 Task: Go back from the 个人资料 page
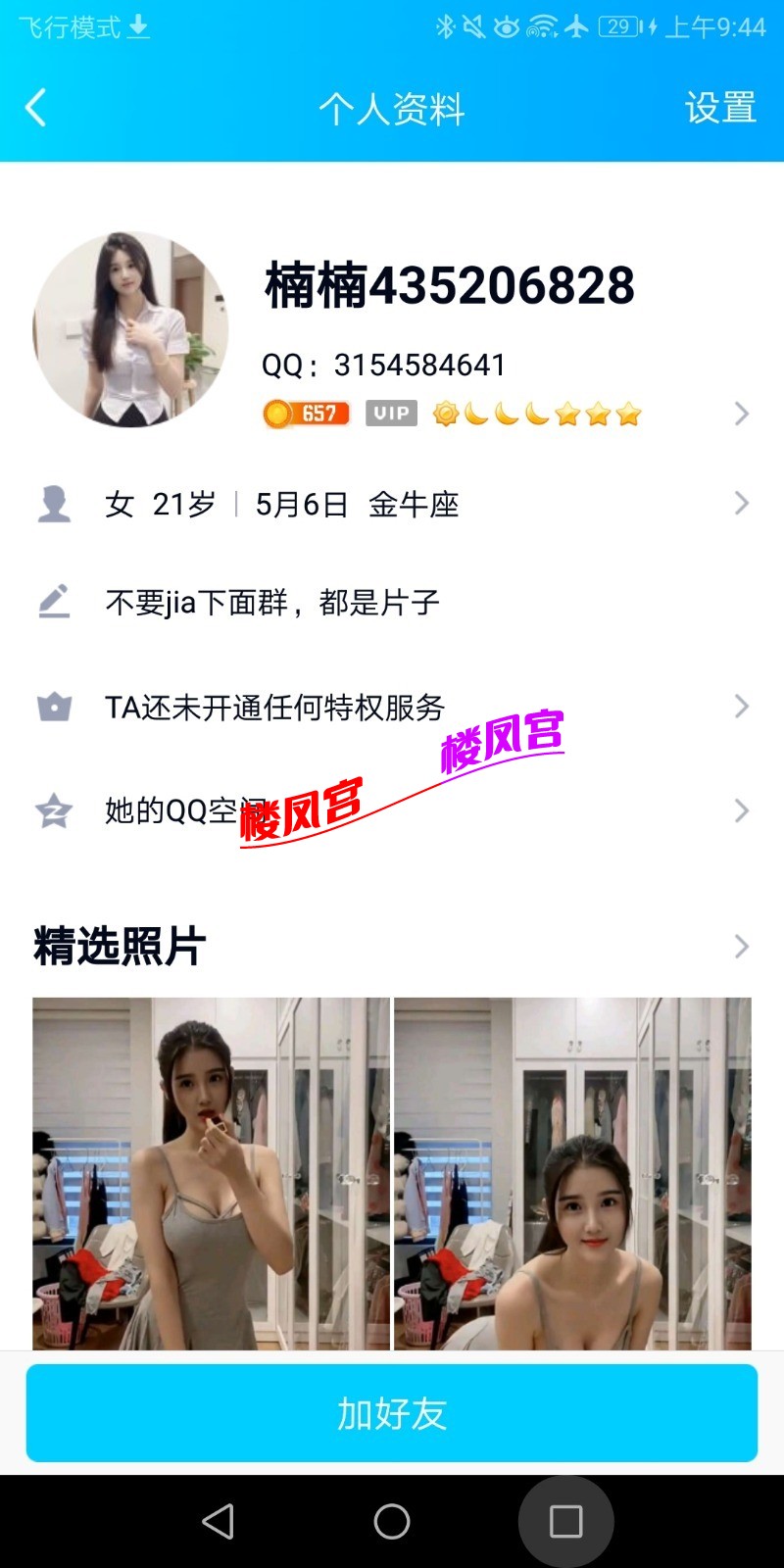pyautogui.click(x=36, y=108)
